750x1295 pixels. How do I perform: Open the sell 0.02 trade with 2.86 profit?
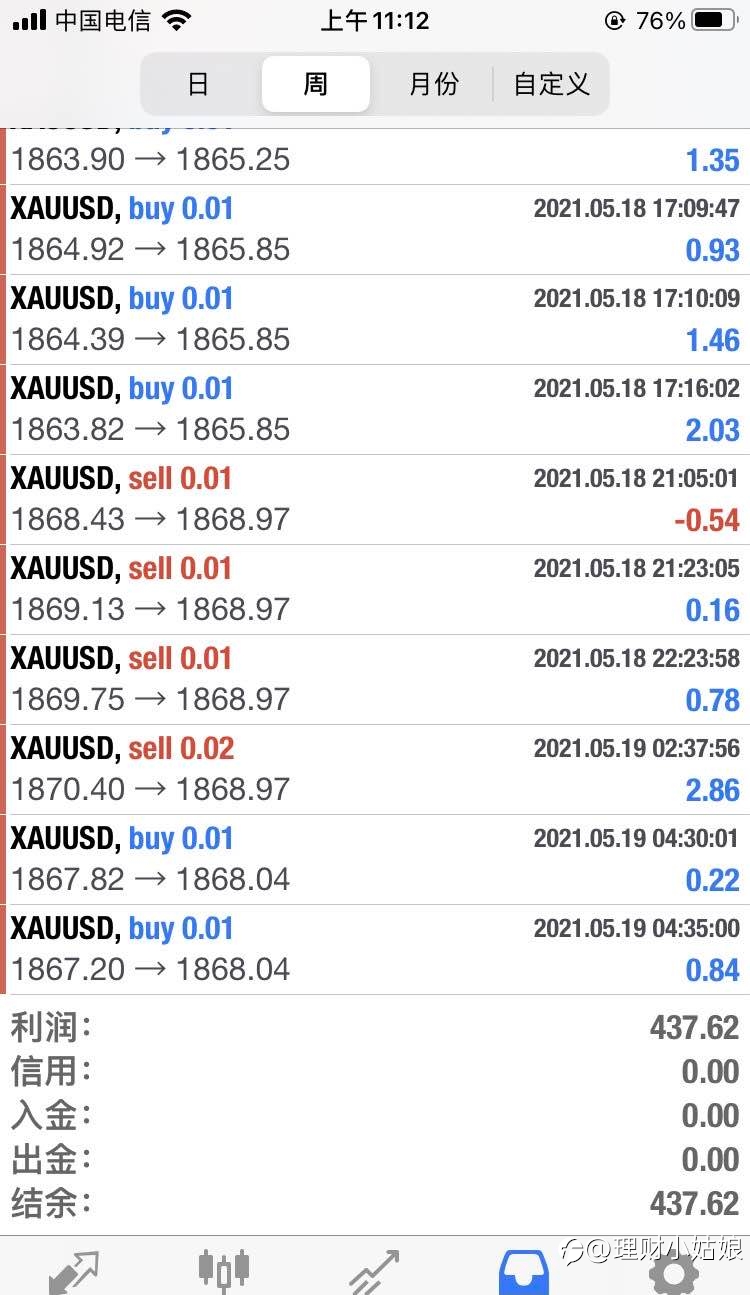pyautogui.click(x=375, y=770)
